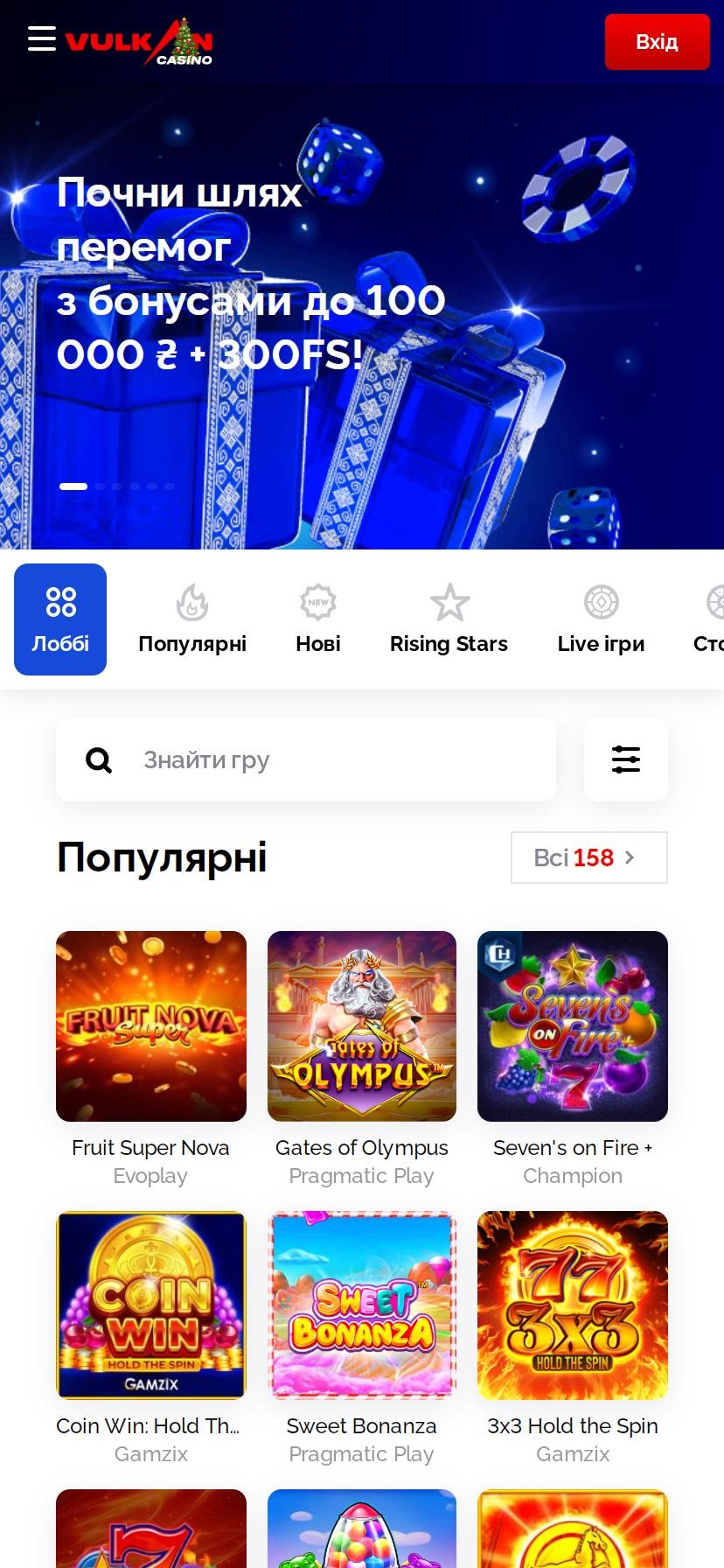Launch 3x3 Hold the Spin
Image resolution: width=724 pixels, height=1568 pixels.
(x=573, y=1305)
